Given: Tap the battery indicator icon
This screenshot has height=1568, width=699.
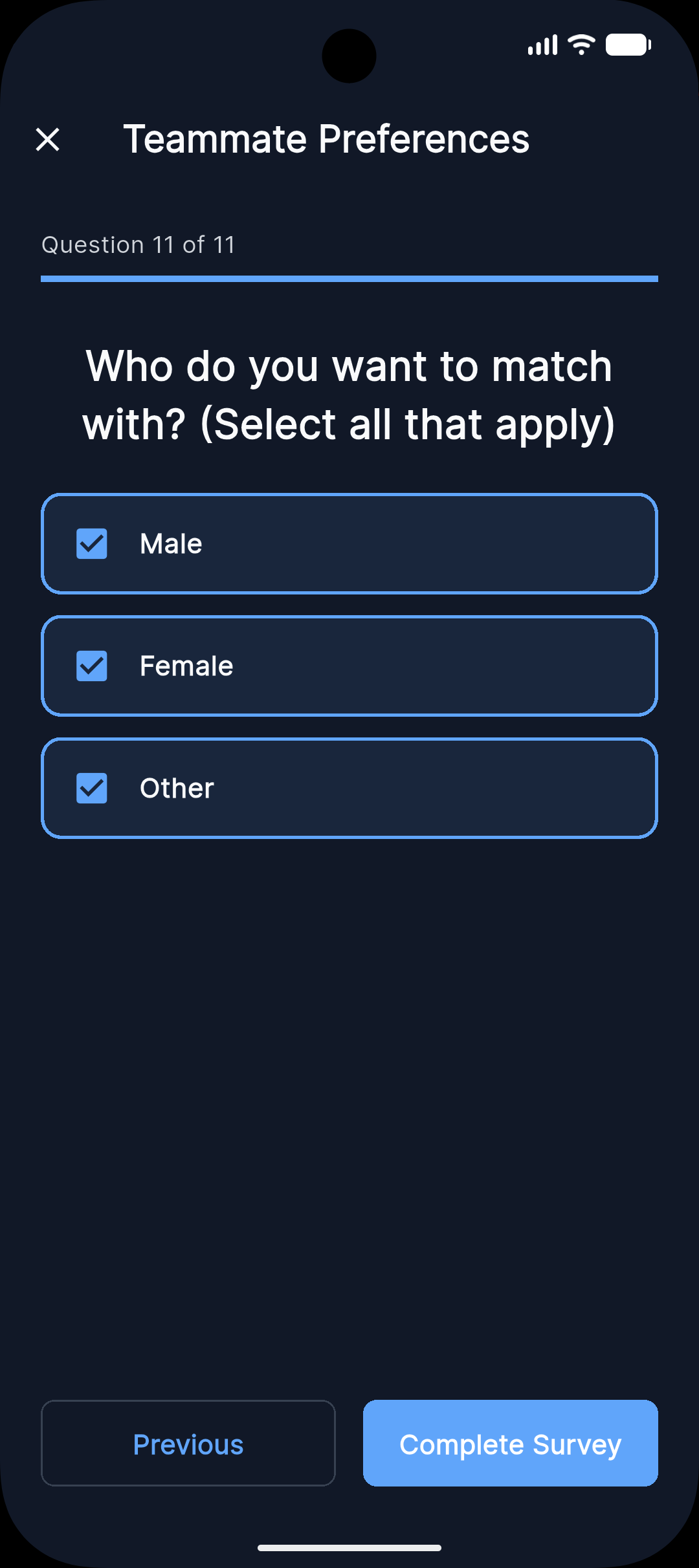Looking at the screenshot, I should coord(627,44).
